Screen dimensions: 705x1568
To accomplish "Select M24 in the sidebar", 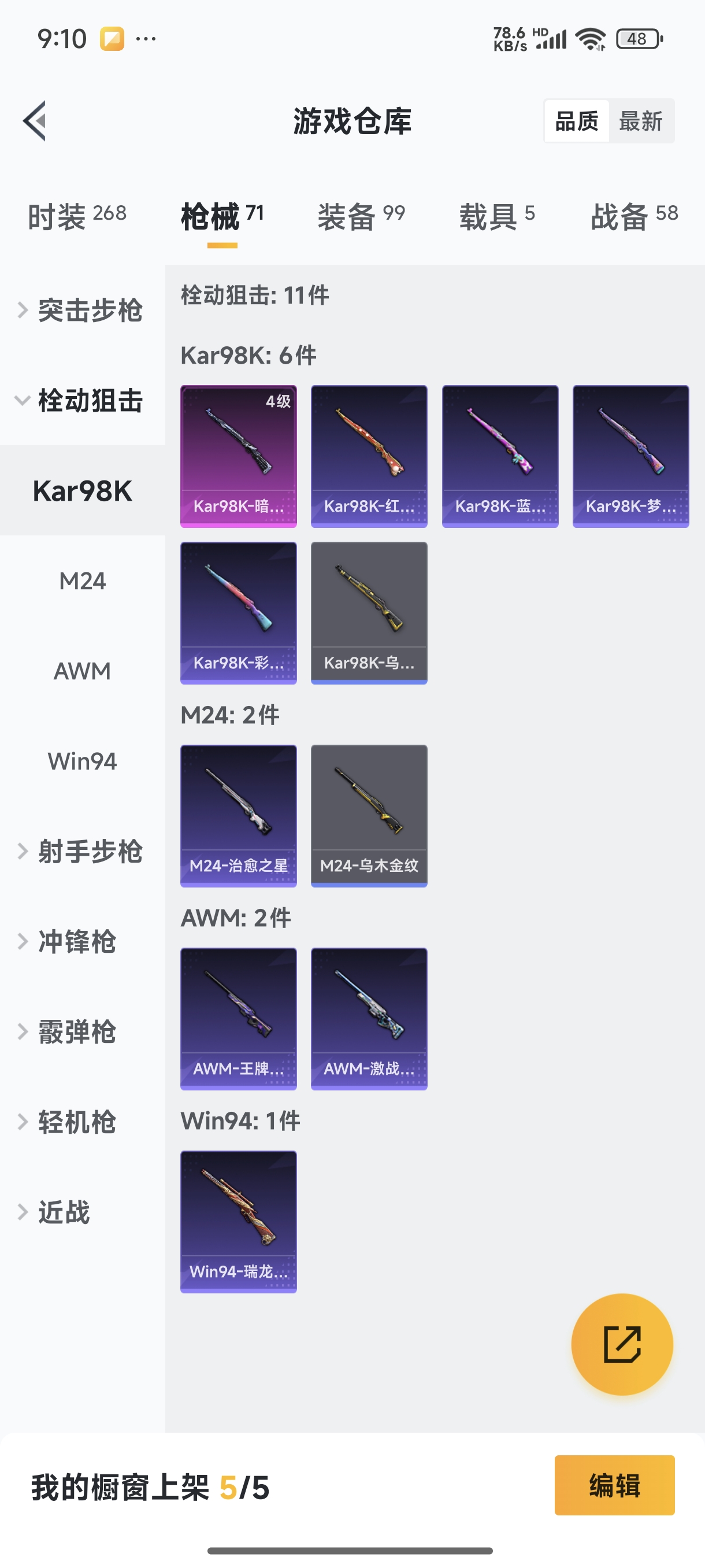I will (x=82, y=580).
